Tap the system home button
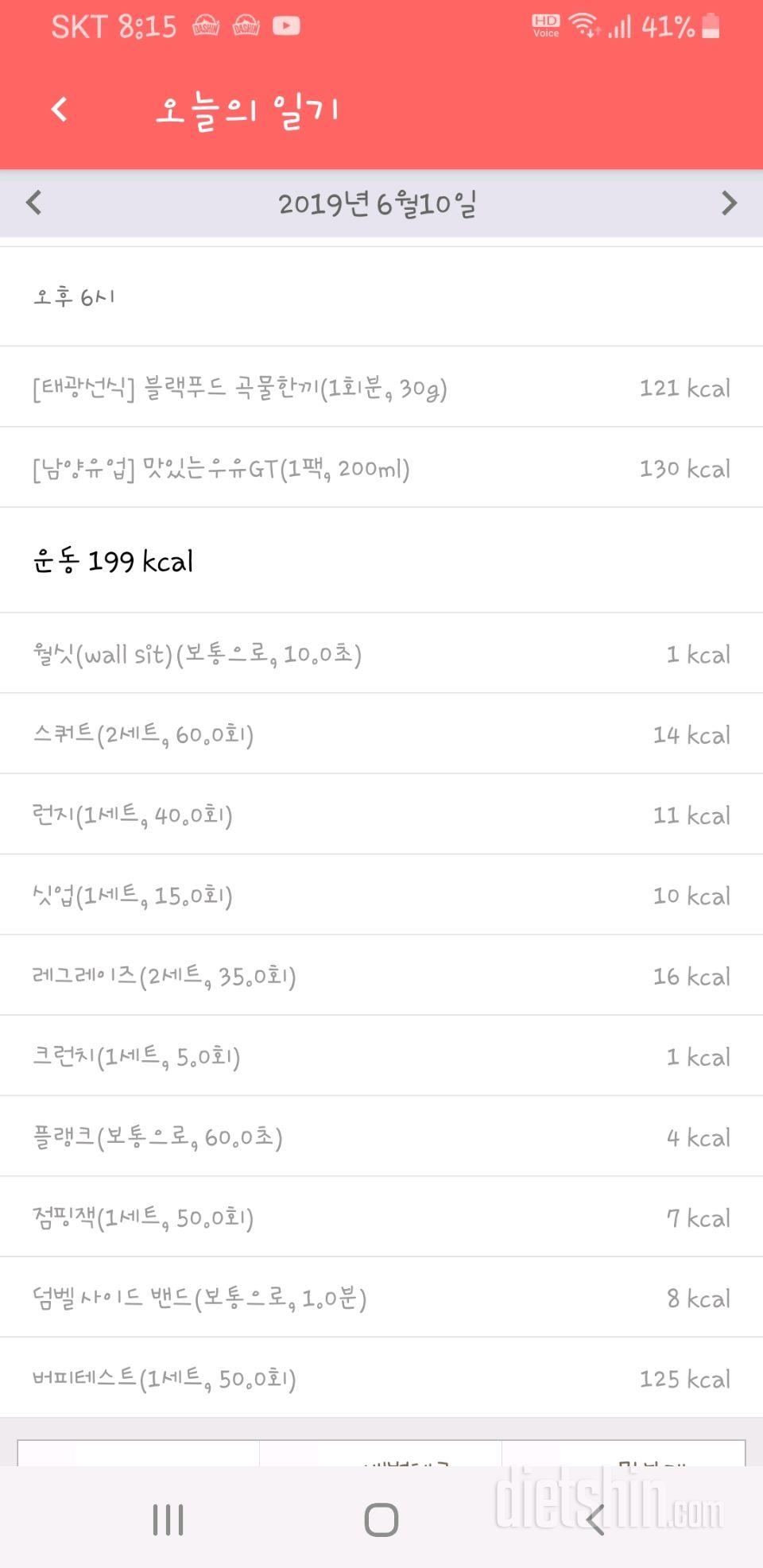 [381, 1520]
